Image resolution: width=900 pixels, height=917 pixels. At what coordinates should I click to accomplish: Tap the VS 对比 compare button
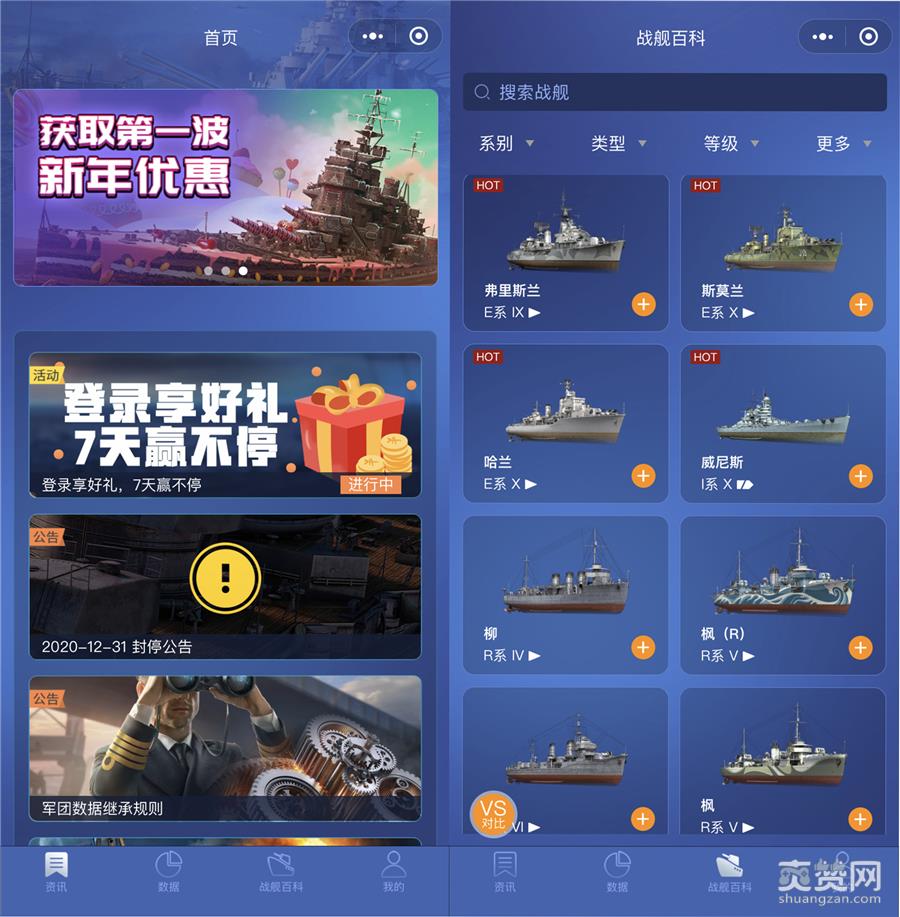point(493,813)
